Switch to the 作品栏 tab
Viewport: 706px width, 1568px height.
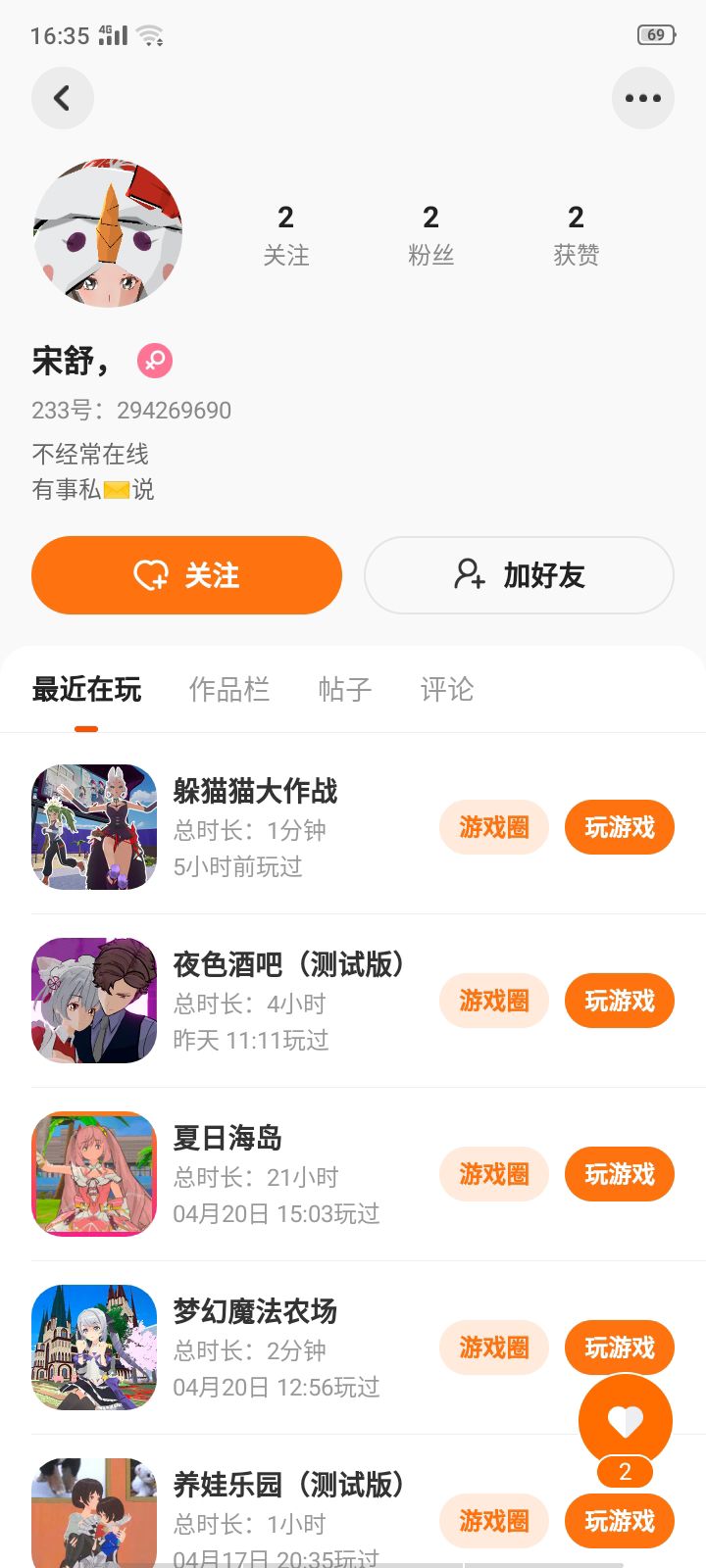click(228, 689)
